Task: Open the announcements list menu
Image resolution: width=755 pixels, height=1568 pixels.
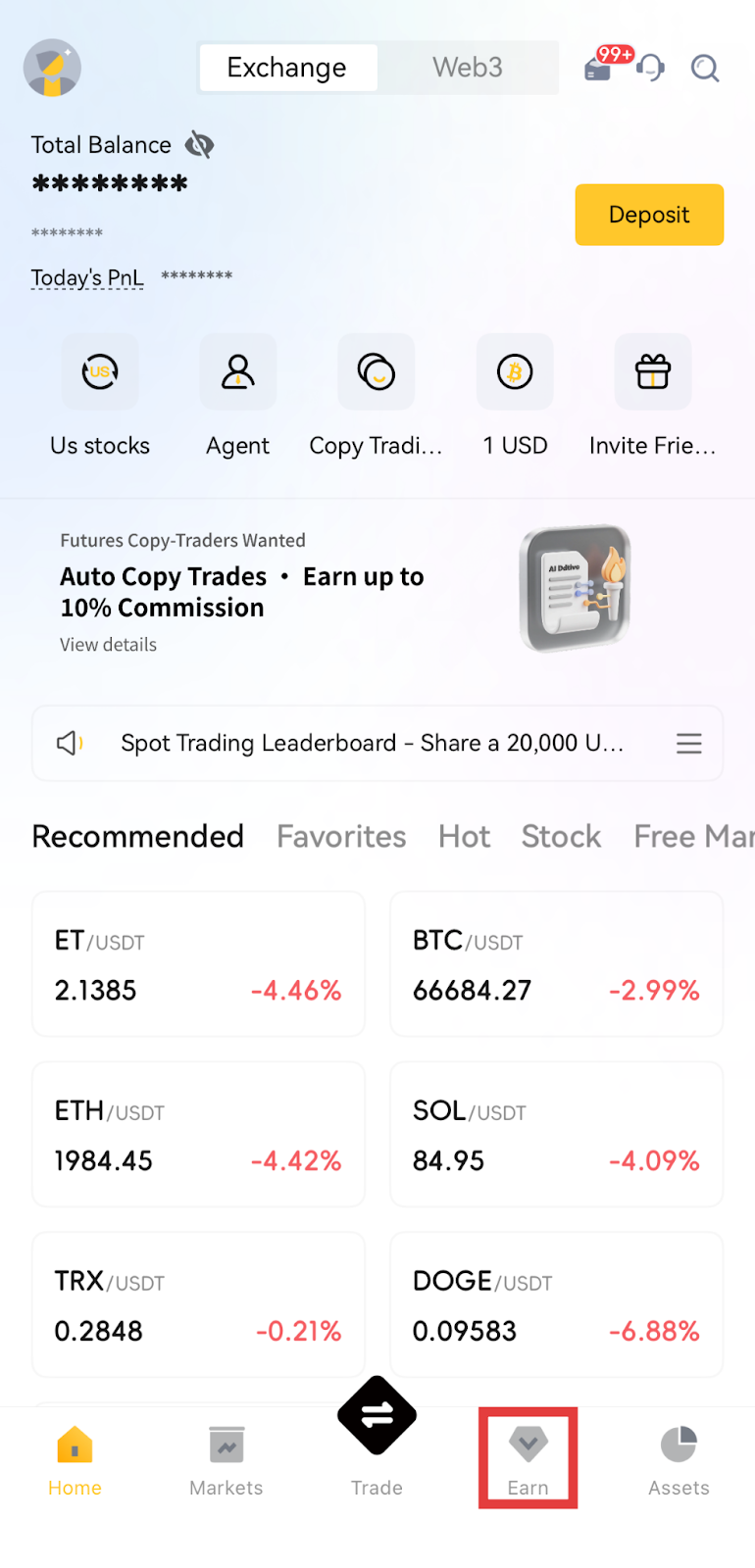Action: click(x=689, y=744)
